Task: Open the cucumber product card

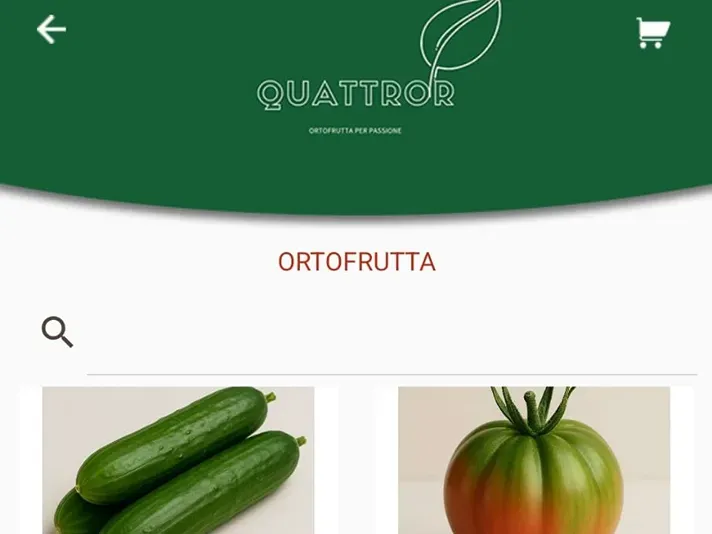Action: [x=178, y=460]
